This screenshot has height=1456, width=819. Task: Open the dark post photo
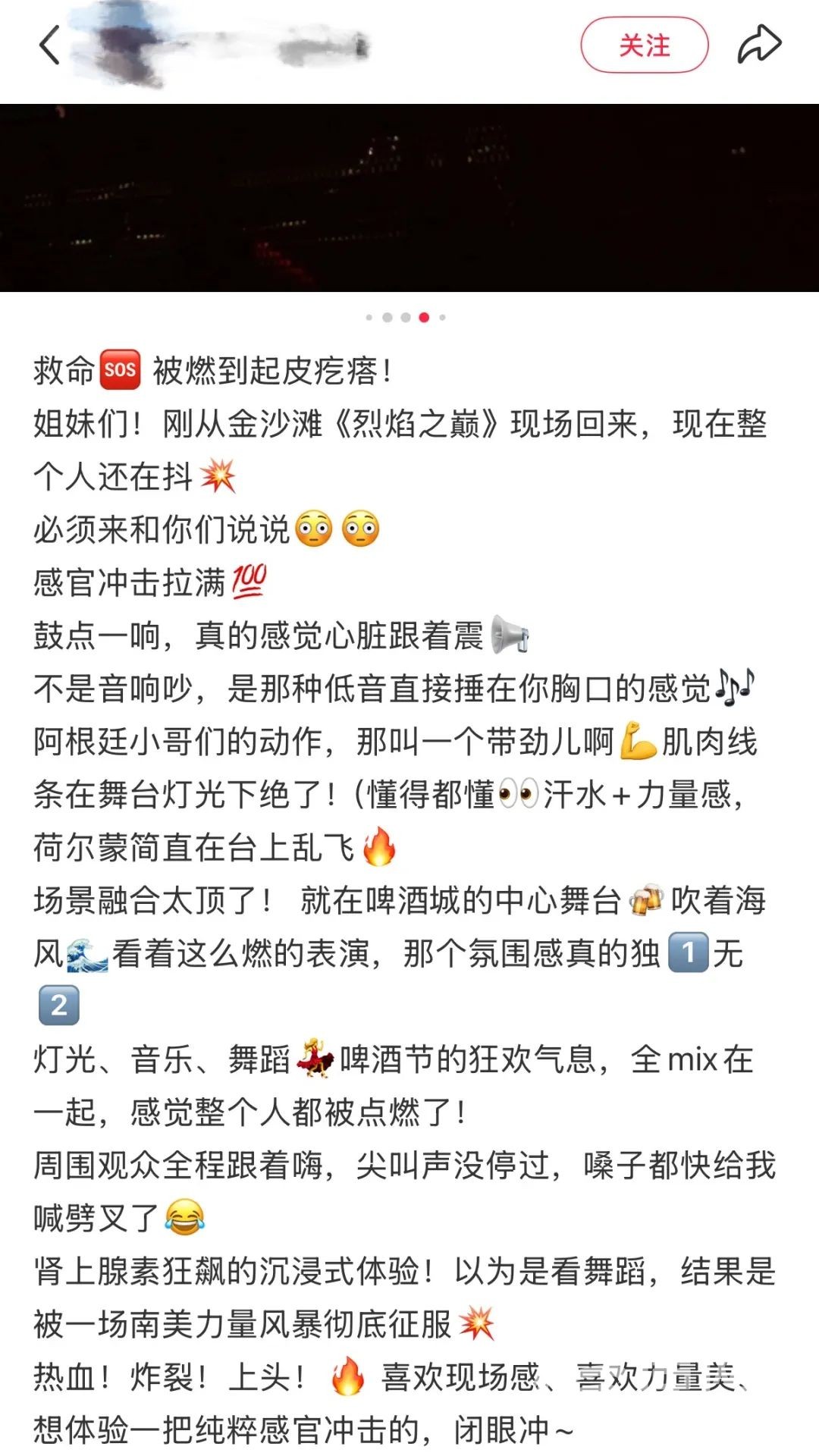[x=409, y=197]
